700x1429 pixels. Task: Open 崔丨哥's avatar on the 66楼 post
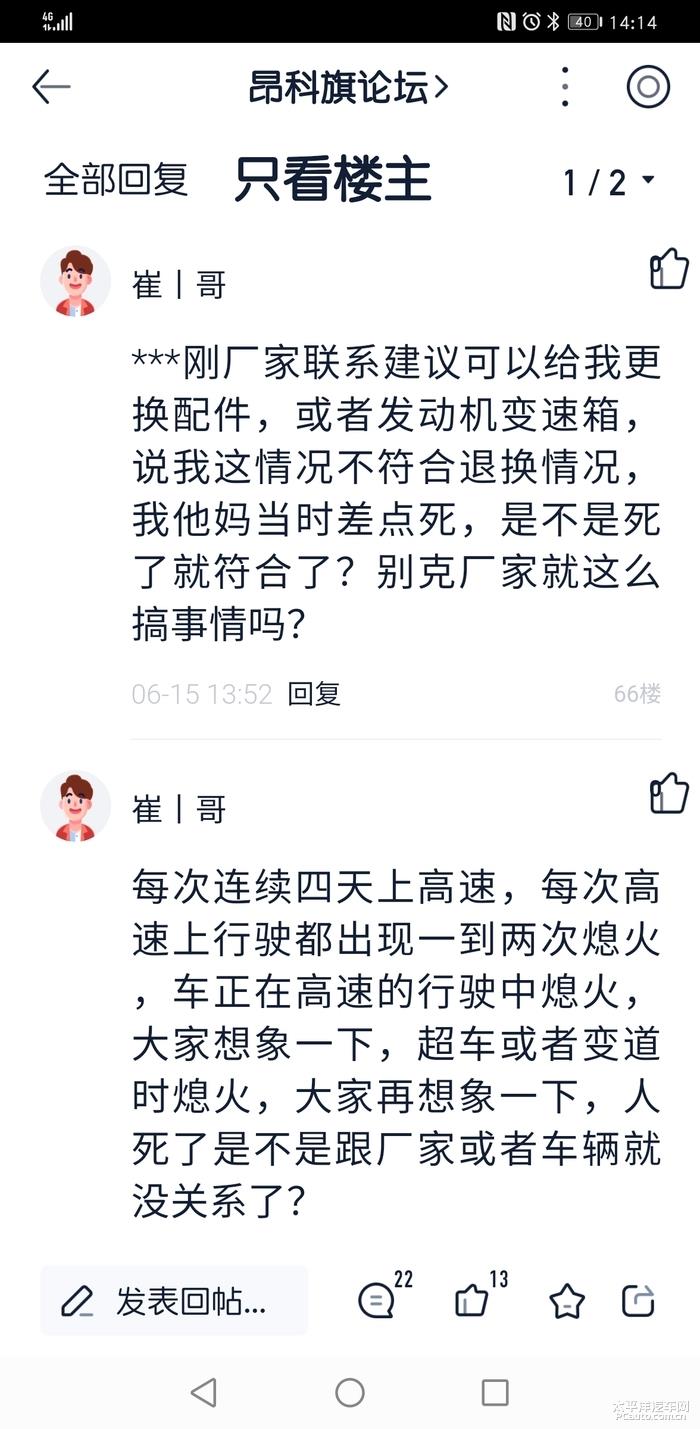point(75,282)
